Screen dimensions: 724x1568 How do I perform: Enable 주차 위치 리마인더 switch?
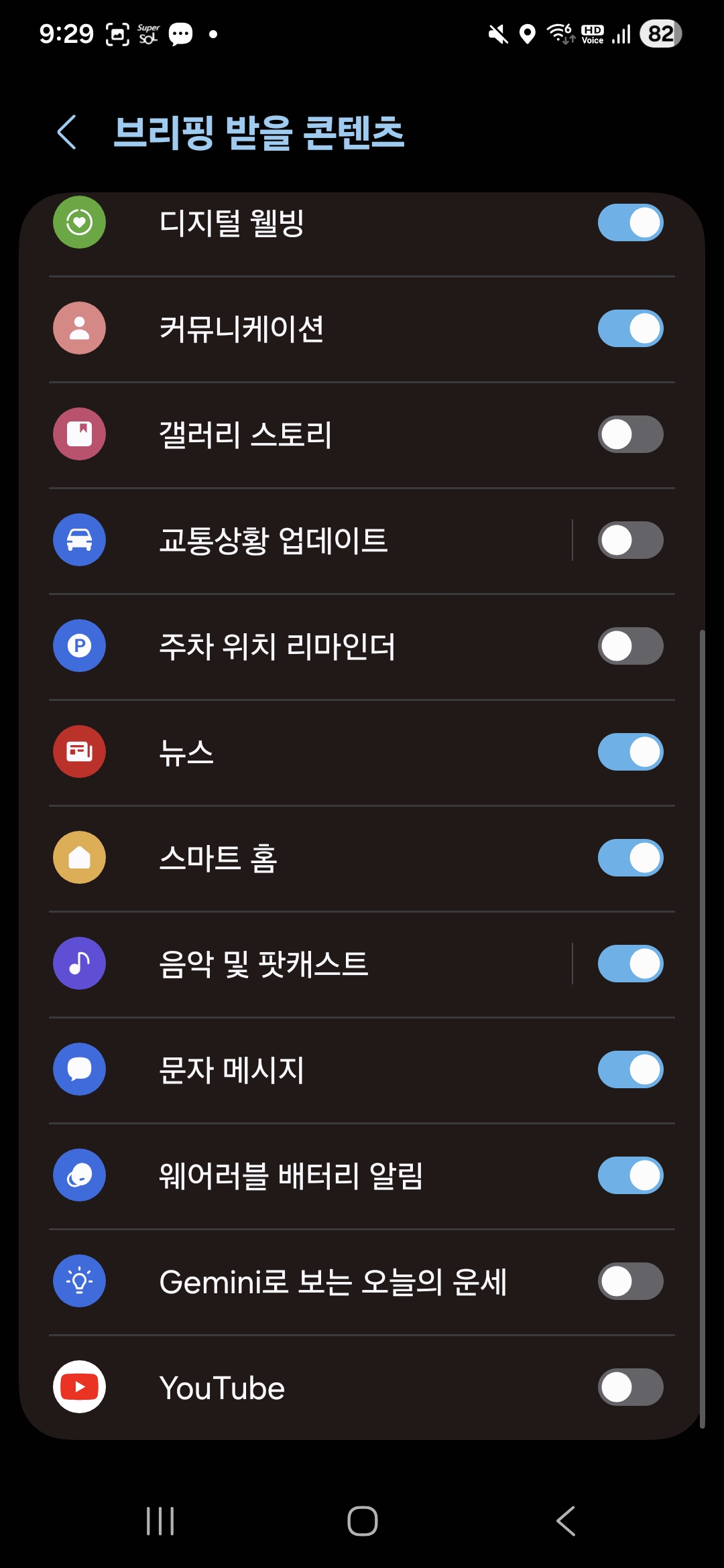(x=630, y=646)
